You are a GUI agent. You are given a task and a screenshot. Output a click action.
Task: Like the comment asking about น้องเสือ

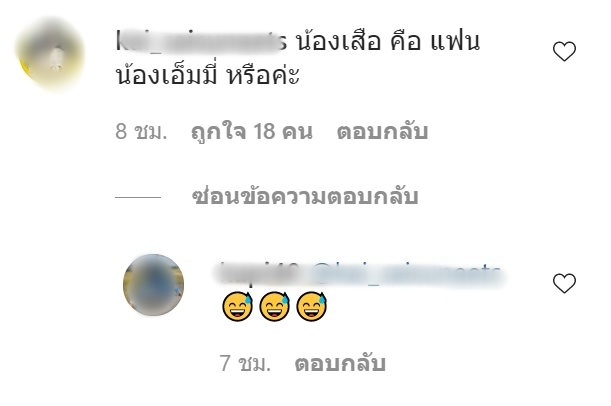pyautogui.click(x=565, y=50)
